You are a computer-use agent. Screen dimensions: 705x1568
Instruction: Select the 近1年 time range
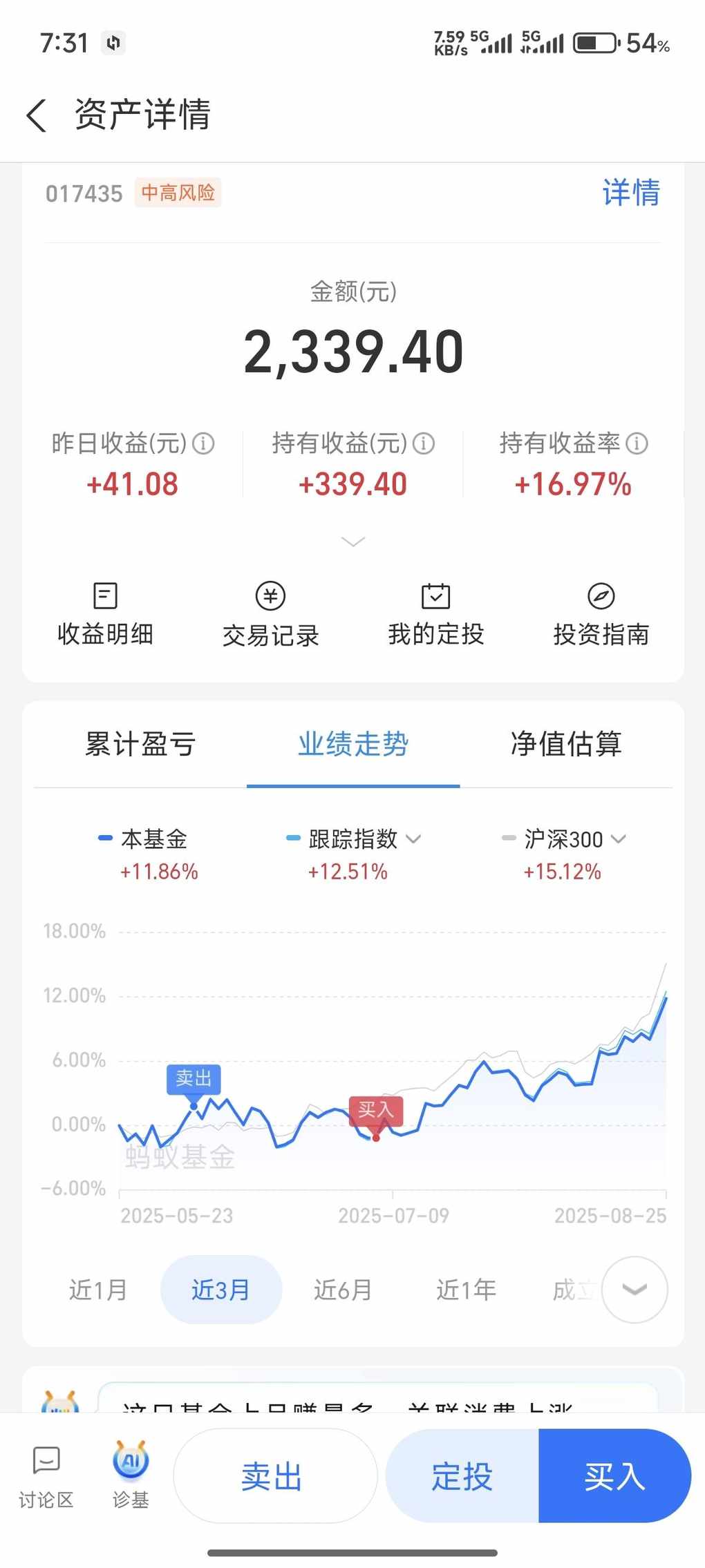click(466, 1290)
